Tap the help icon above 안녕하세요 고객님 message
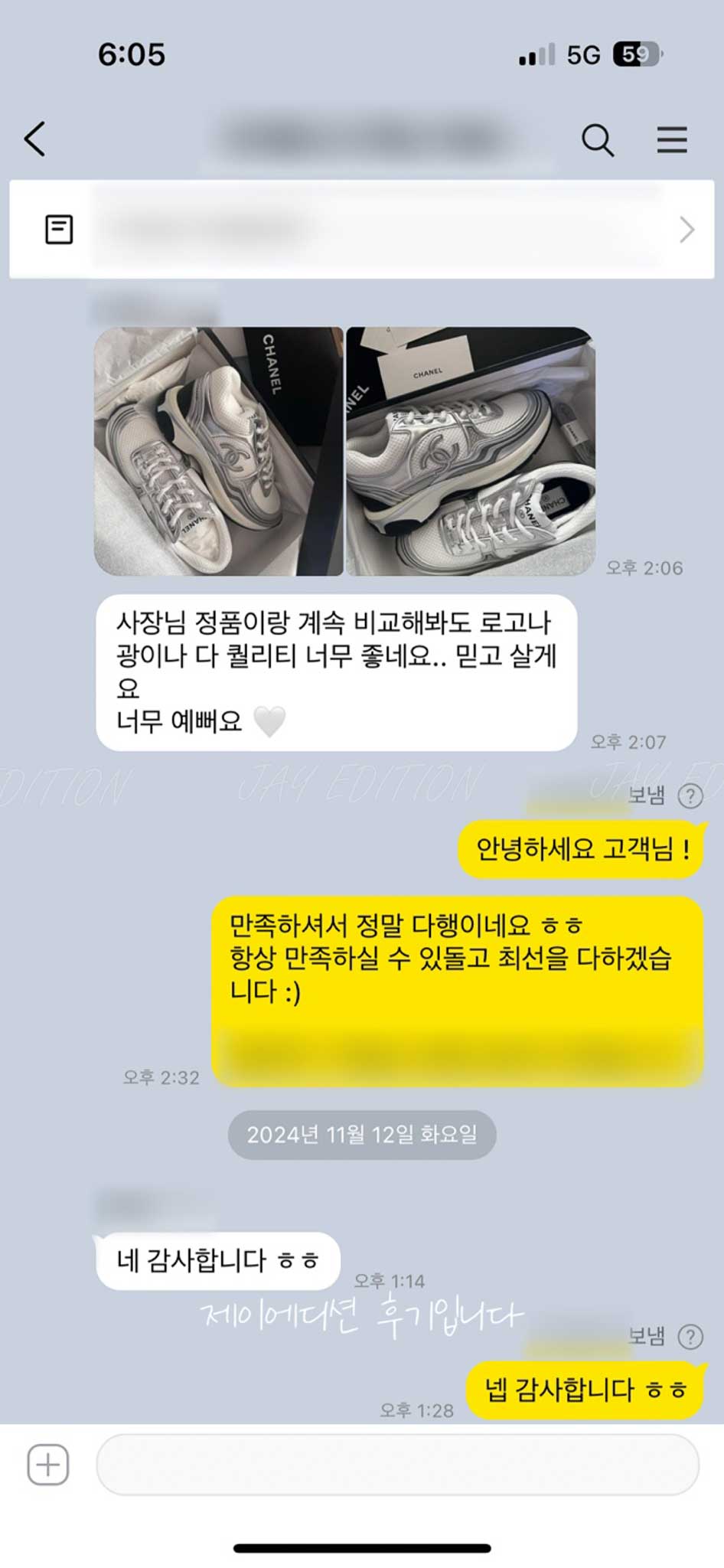724x1568 pixels. [x=690, y=796]
